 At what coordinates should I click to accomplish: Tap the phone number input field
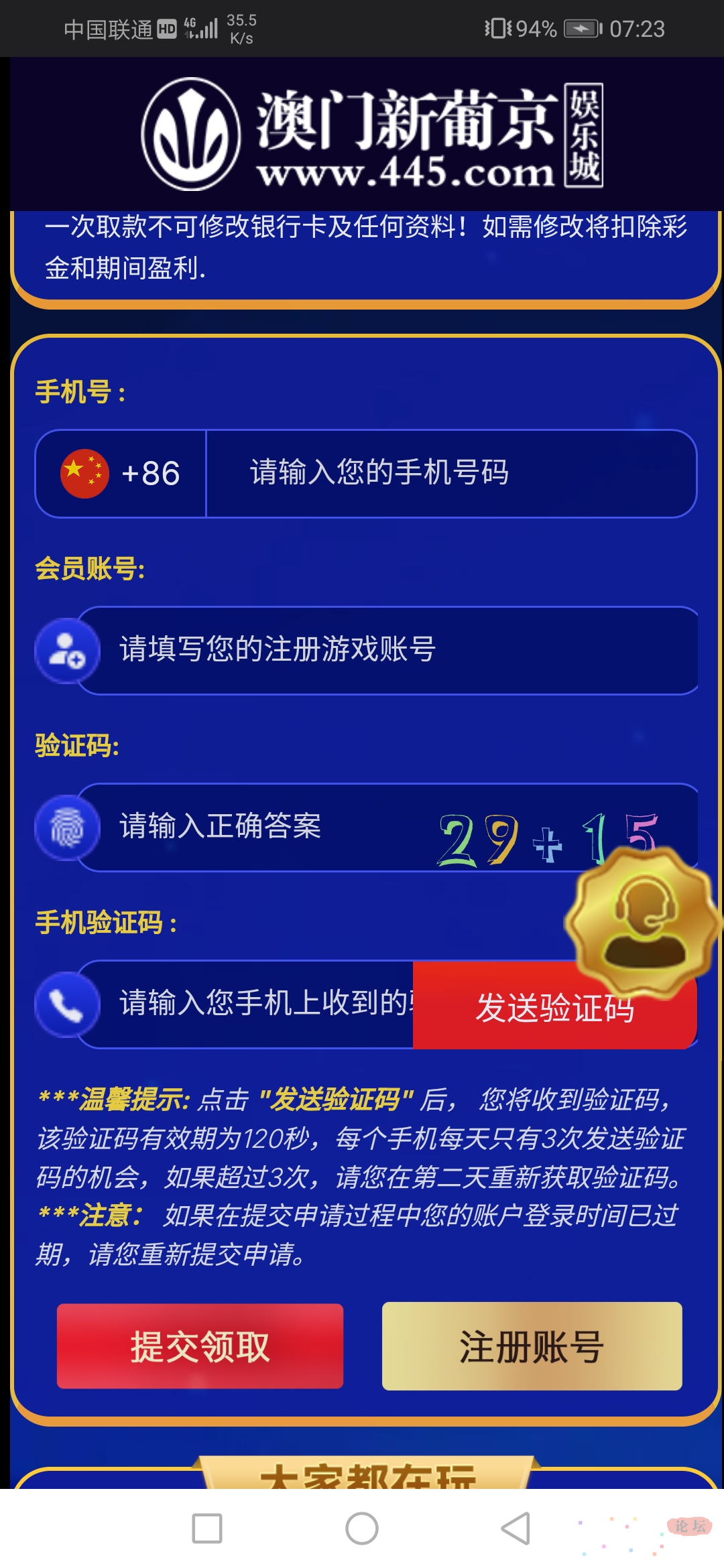point(451,474)
